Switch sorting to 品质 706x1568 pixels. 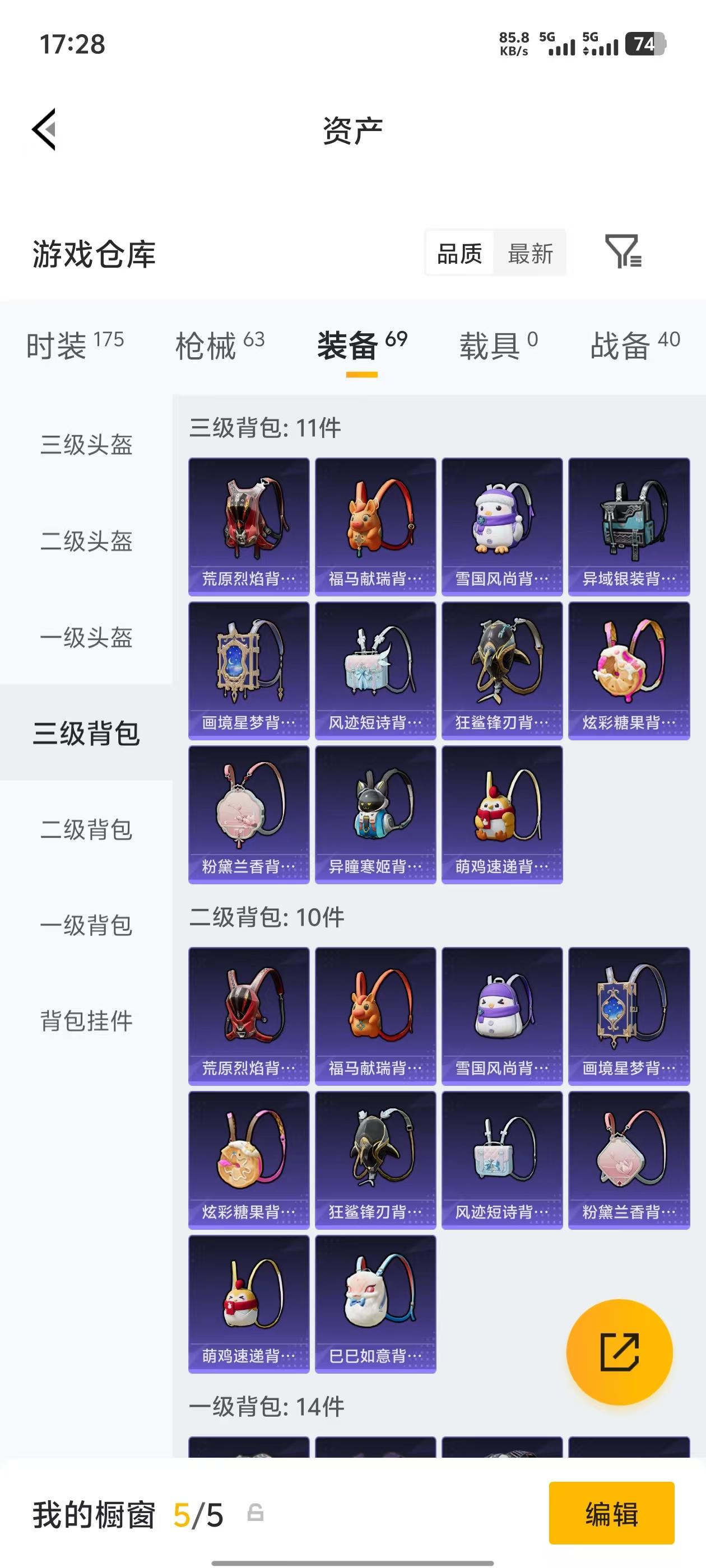(459, 252)
